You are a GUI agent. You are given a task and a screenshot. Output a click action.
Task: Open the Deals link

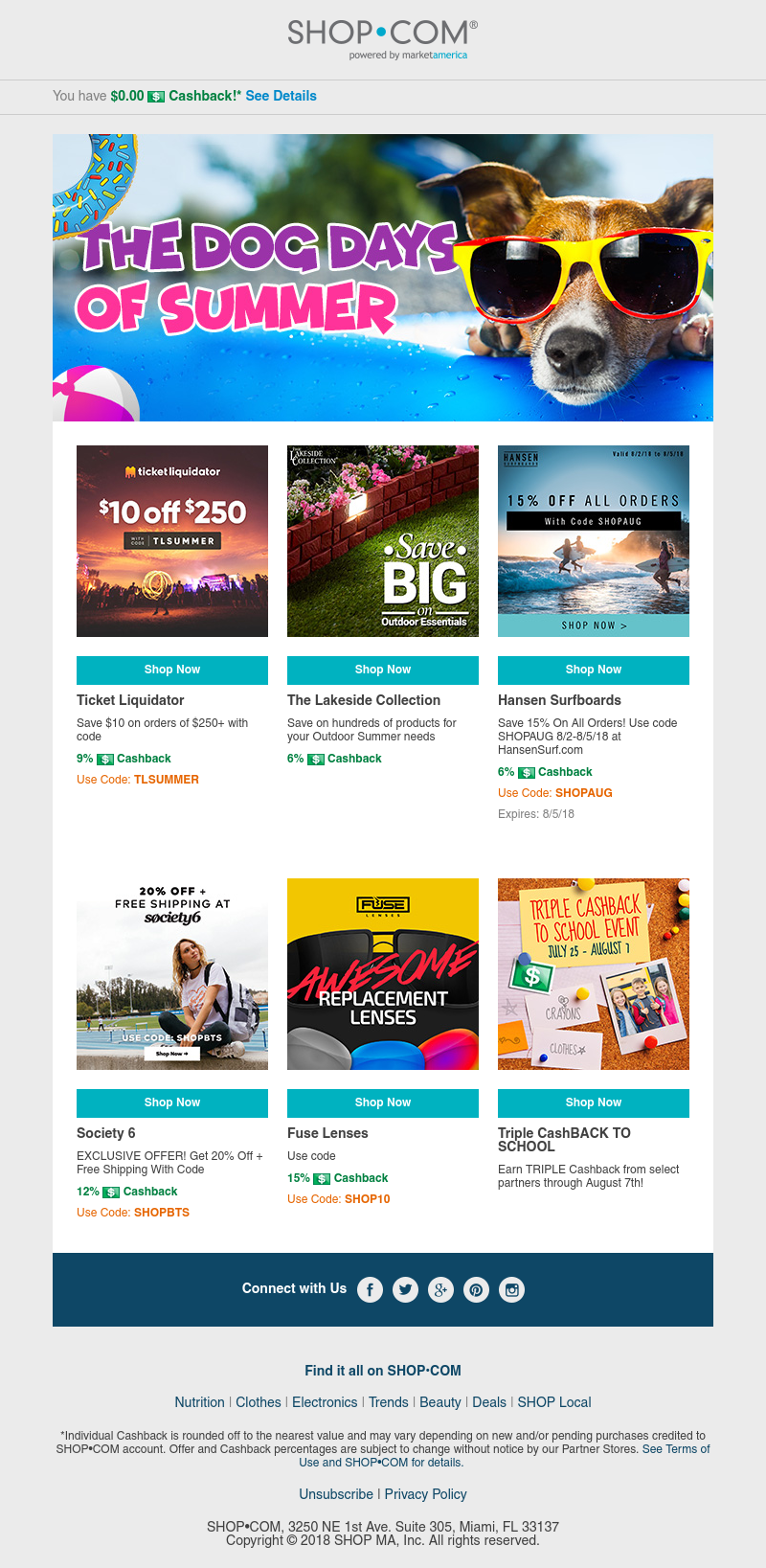pos(489,1402)
